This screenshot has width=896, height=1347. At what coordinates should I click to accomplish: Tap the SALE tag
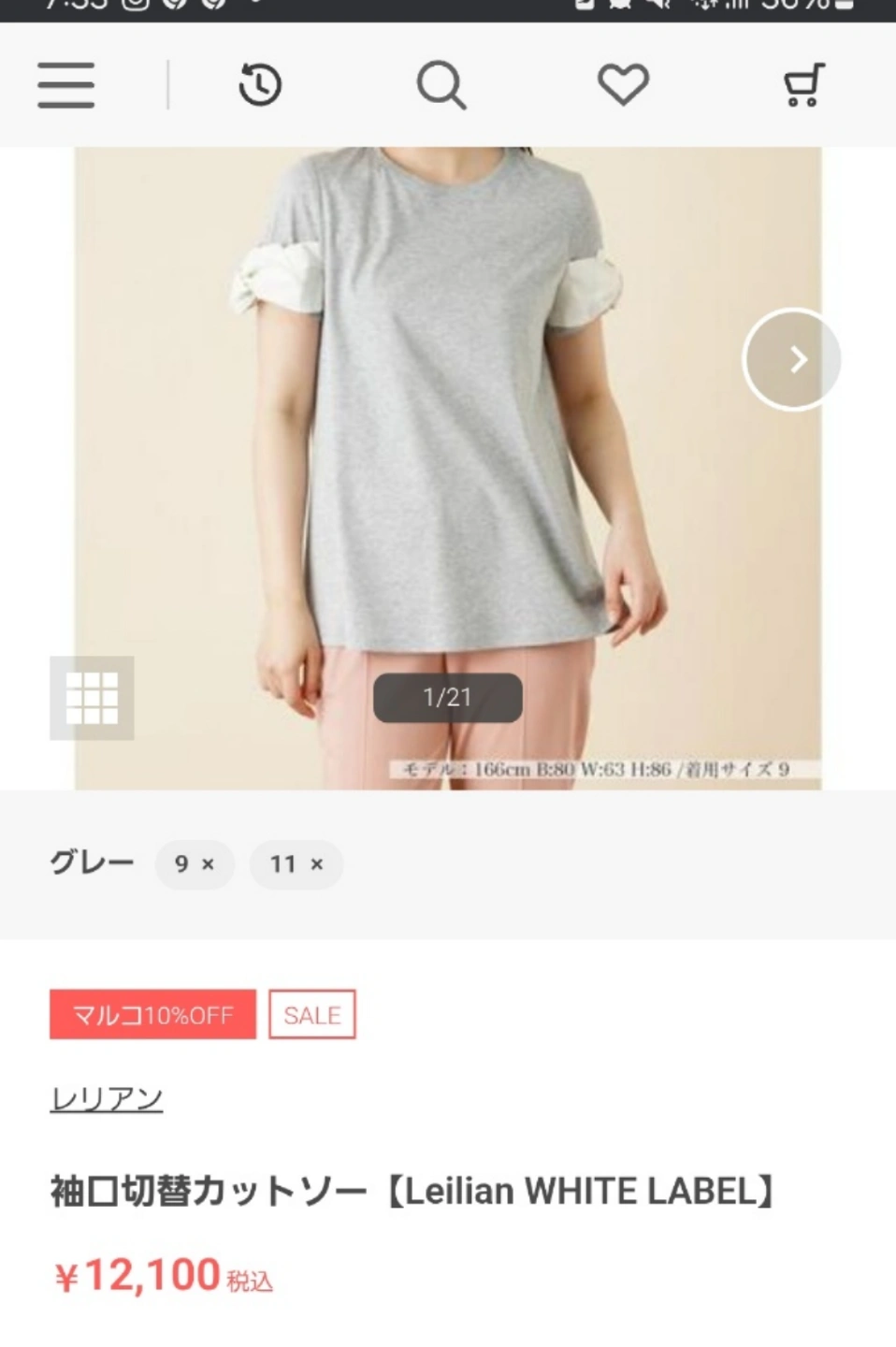tap(312, 1015)
